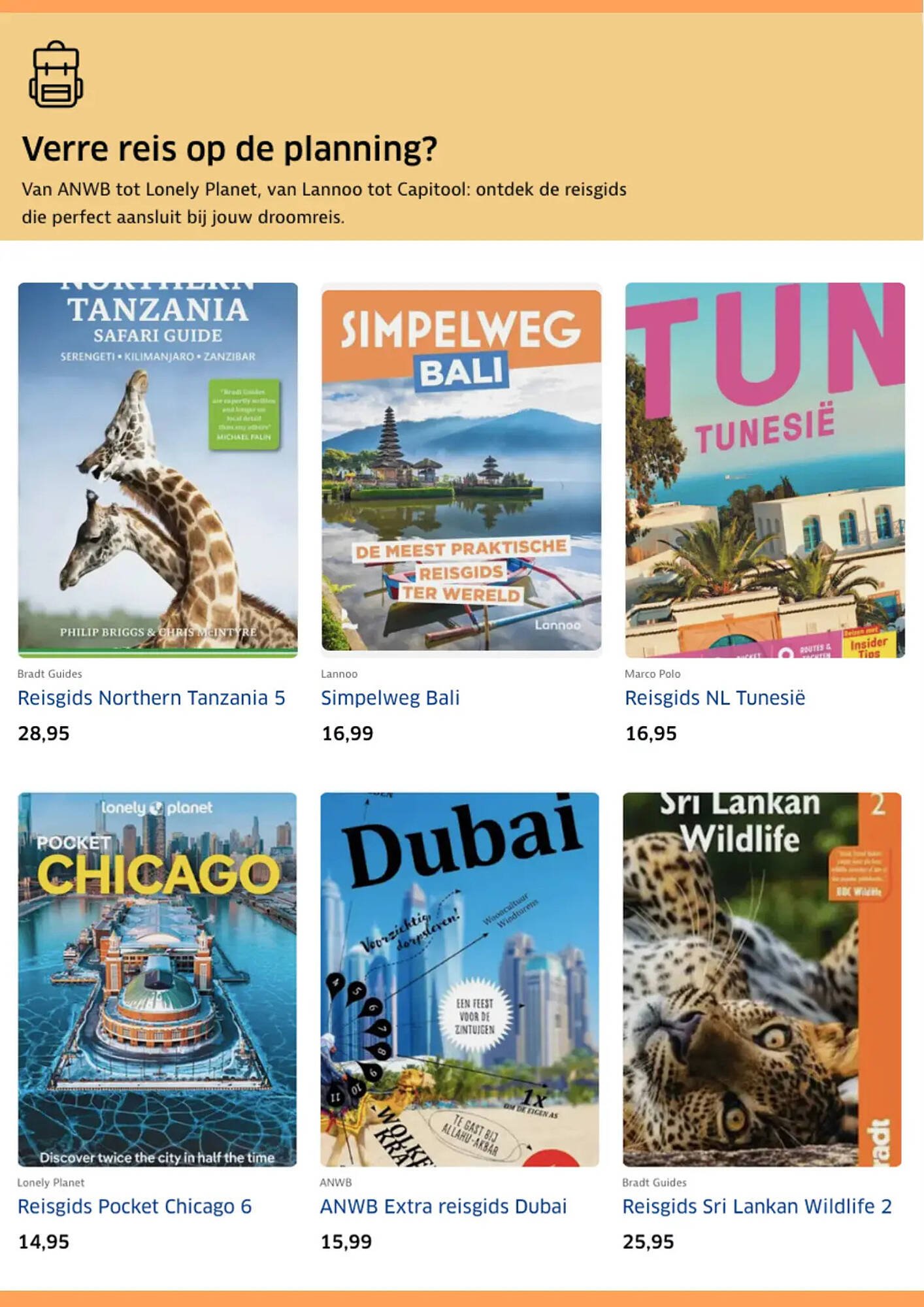Viewport: 924px width, 1307px height.
Task: Open the Lonely Planet Pocket Chicago cover
Action: click(157, 979)
